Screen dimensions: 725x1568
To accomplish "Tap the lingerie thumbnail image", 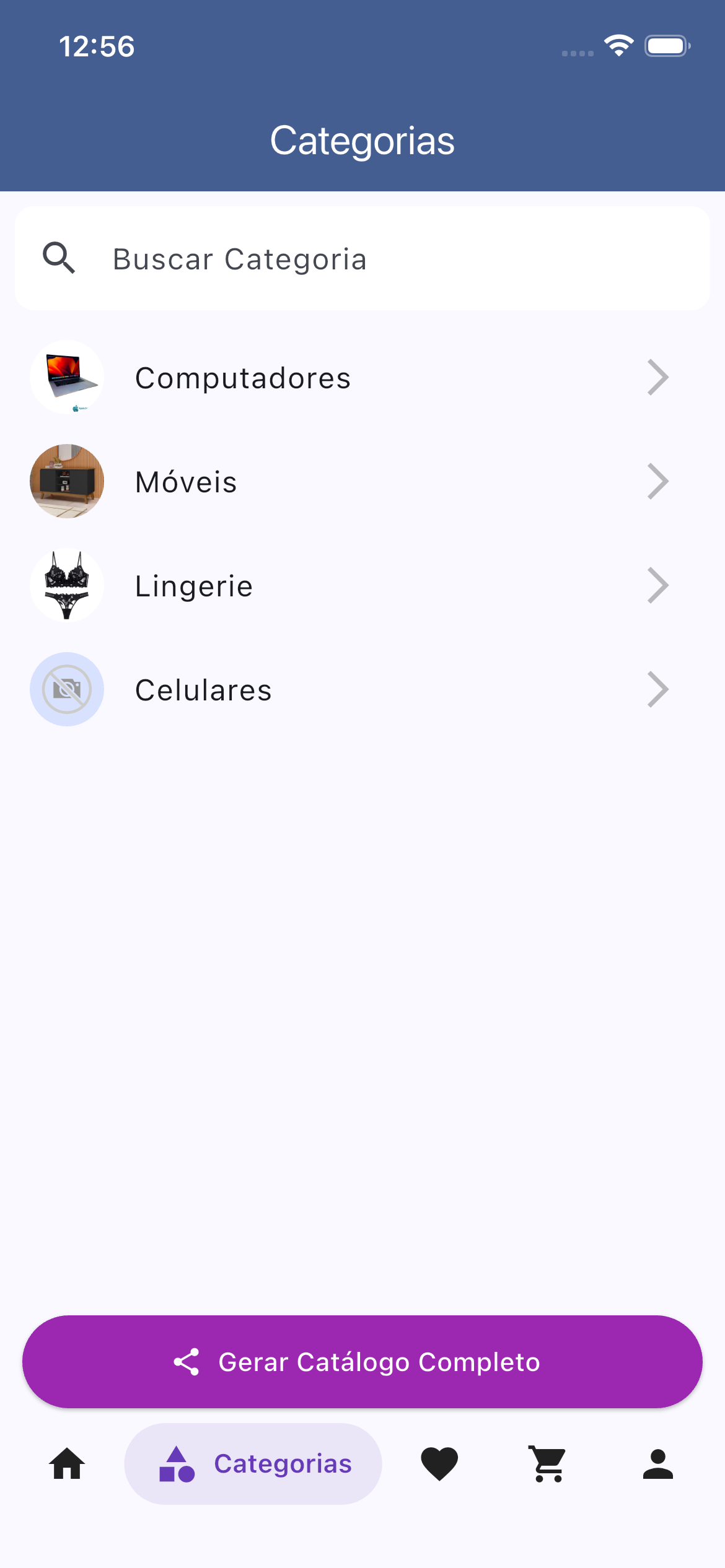I will (67, 585).
